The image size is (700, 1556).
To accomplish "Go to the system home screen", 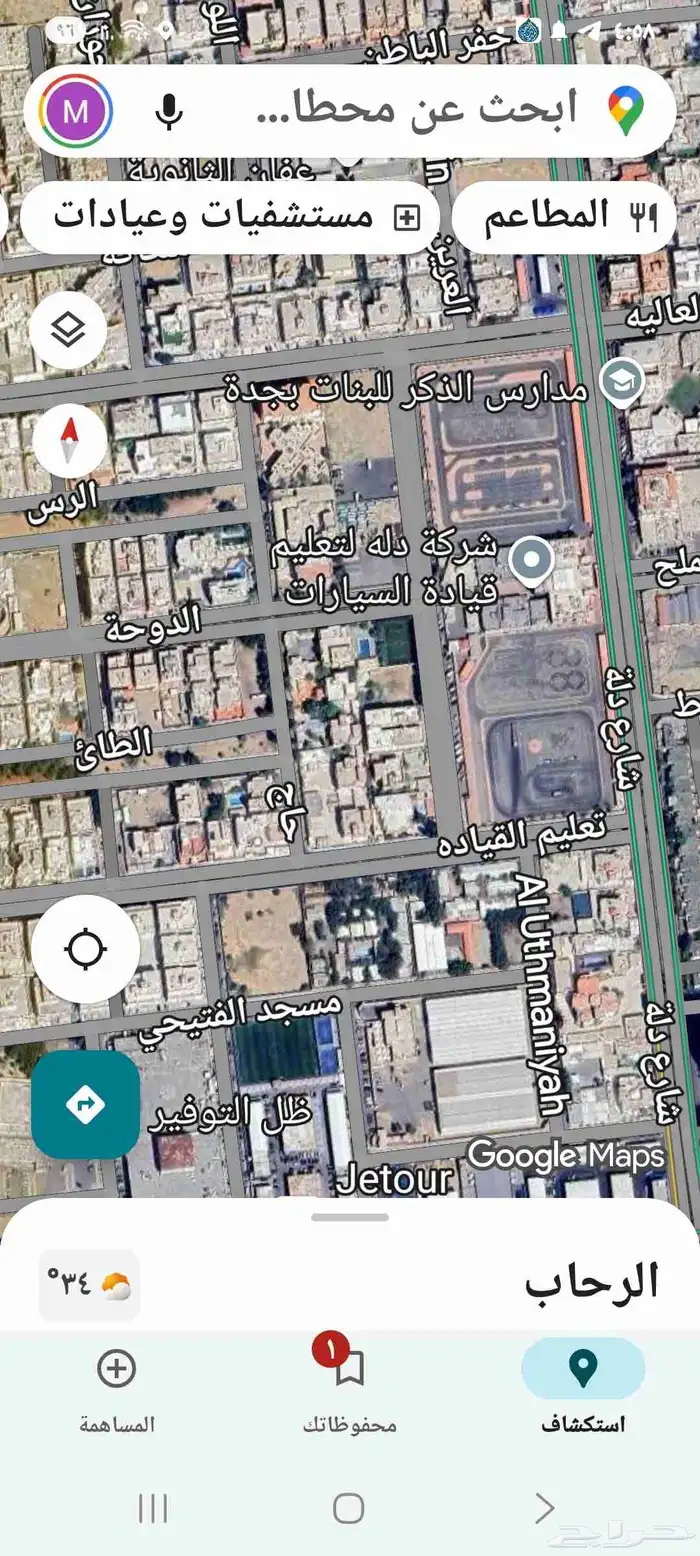I will (x=349, y=1507).
